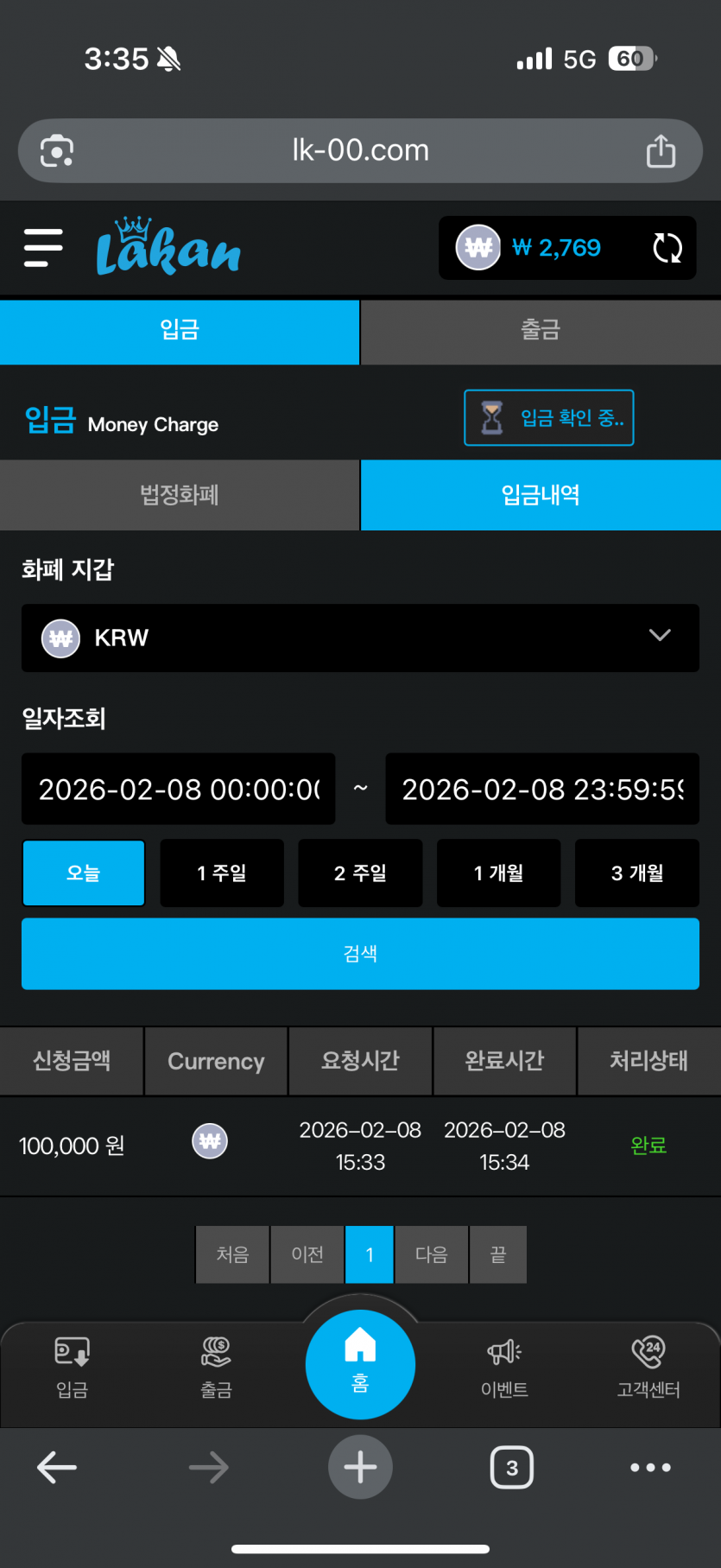Expand the KRW wallet dropdown
The height and width of the screenshot is (1568, 721).
pos(360,638)
